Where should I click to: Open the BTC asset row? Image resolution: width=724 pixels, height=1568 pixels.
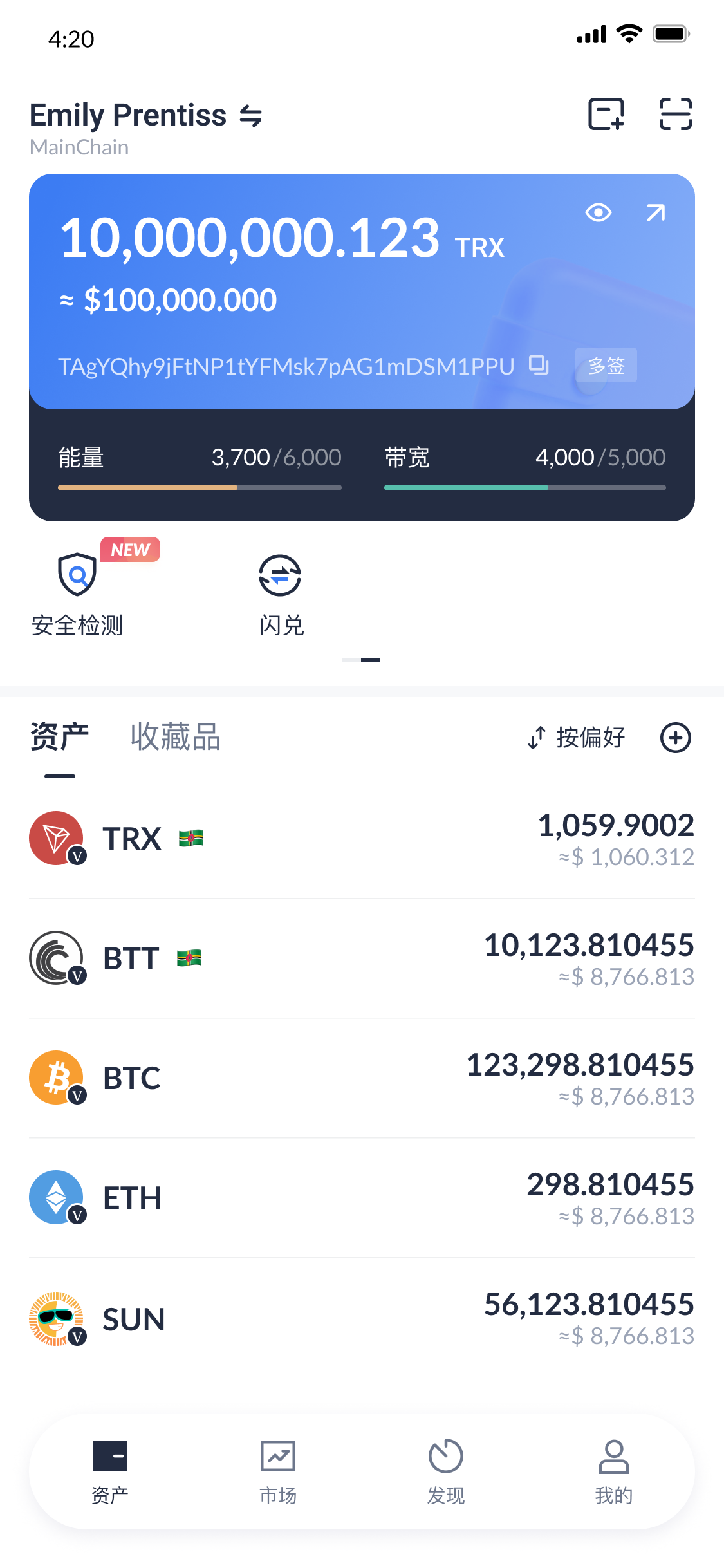click(362, 1078)
